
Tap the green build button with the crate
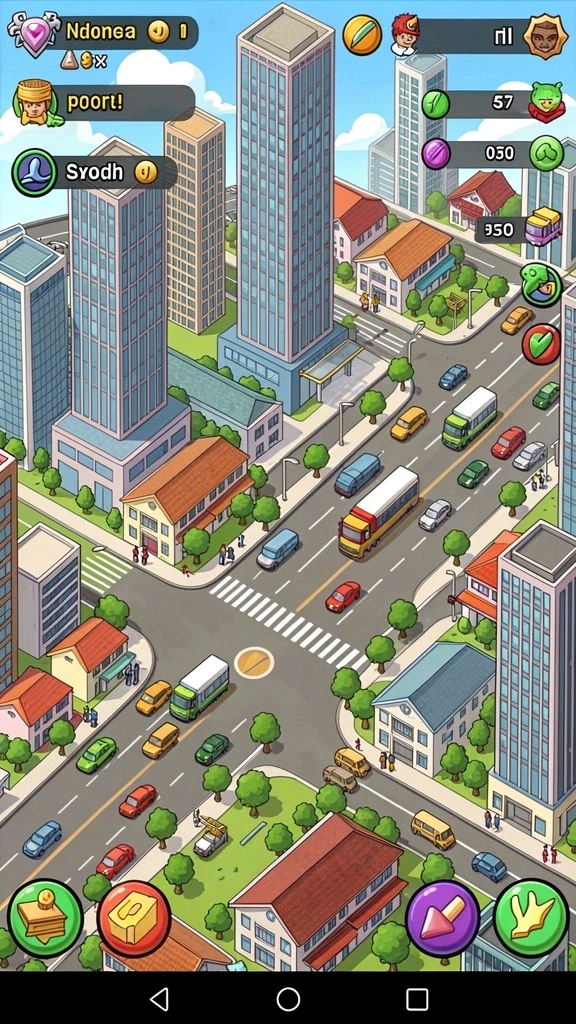(45, 918)
